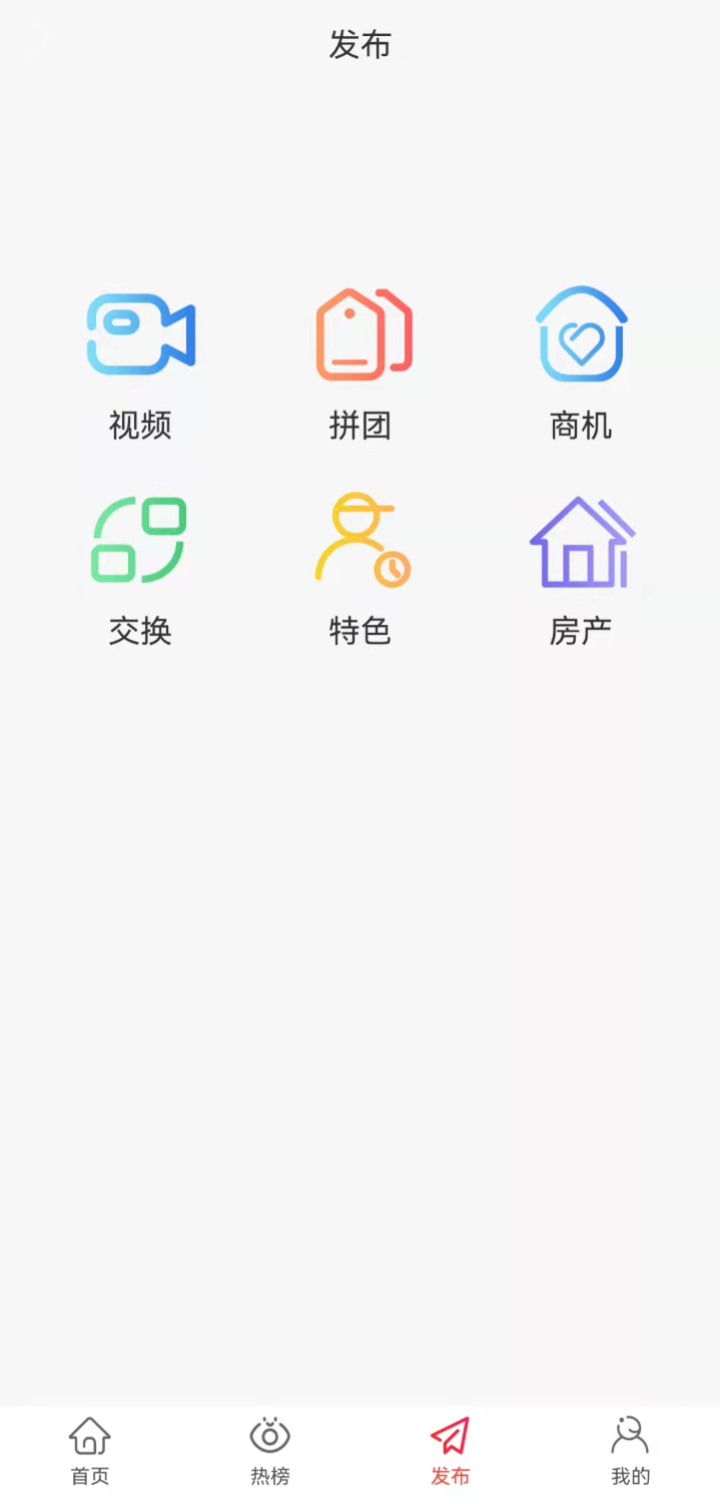Viewport: 720px width, 1504px height.
Task: Open the 房产 house icon
Action: 581,540
